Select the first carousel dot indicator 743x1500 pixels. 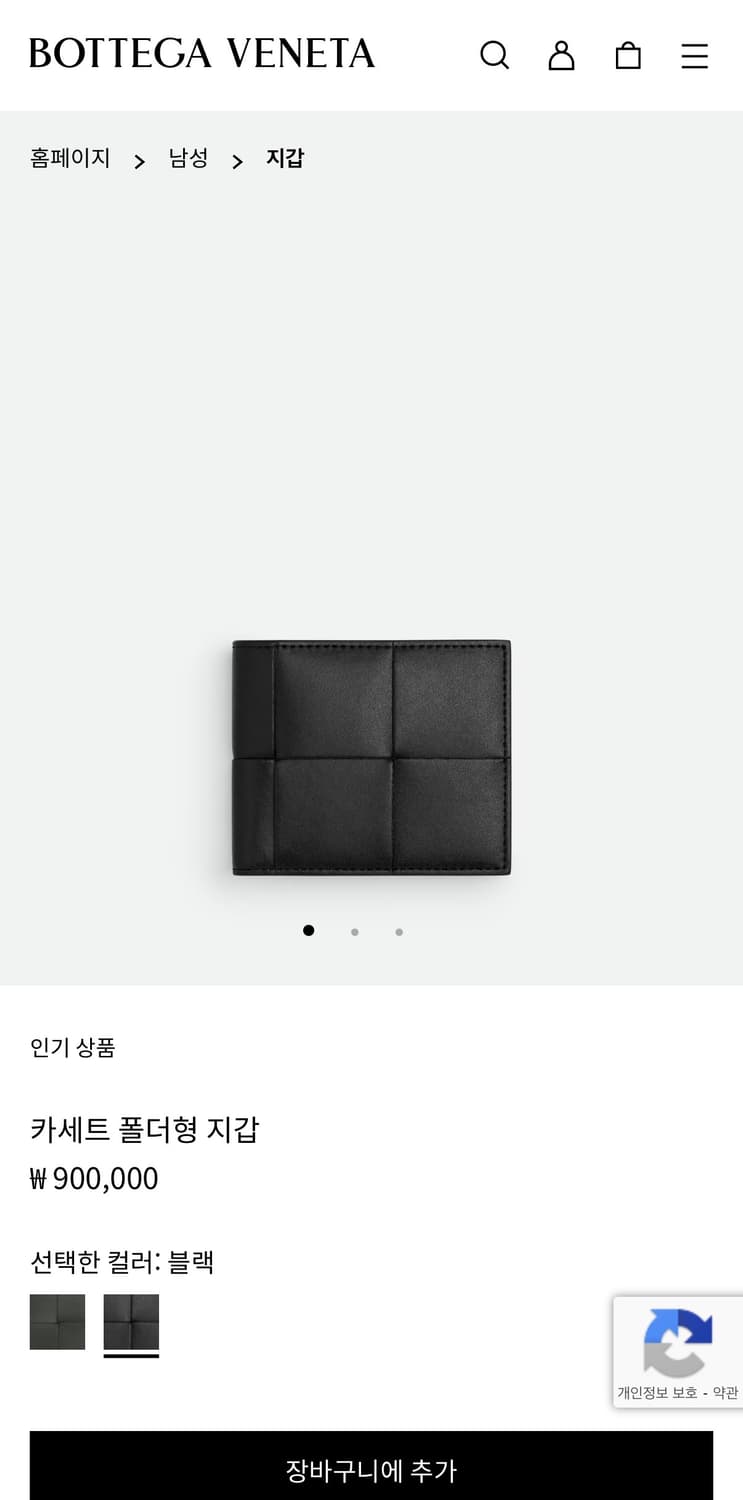(309, 930)
